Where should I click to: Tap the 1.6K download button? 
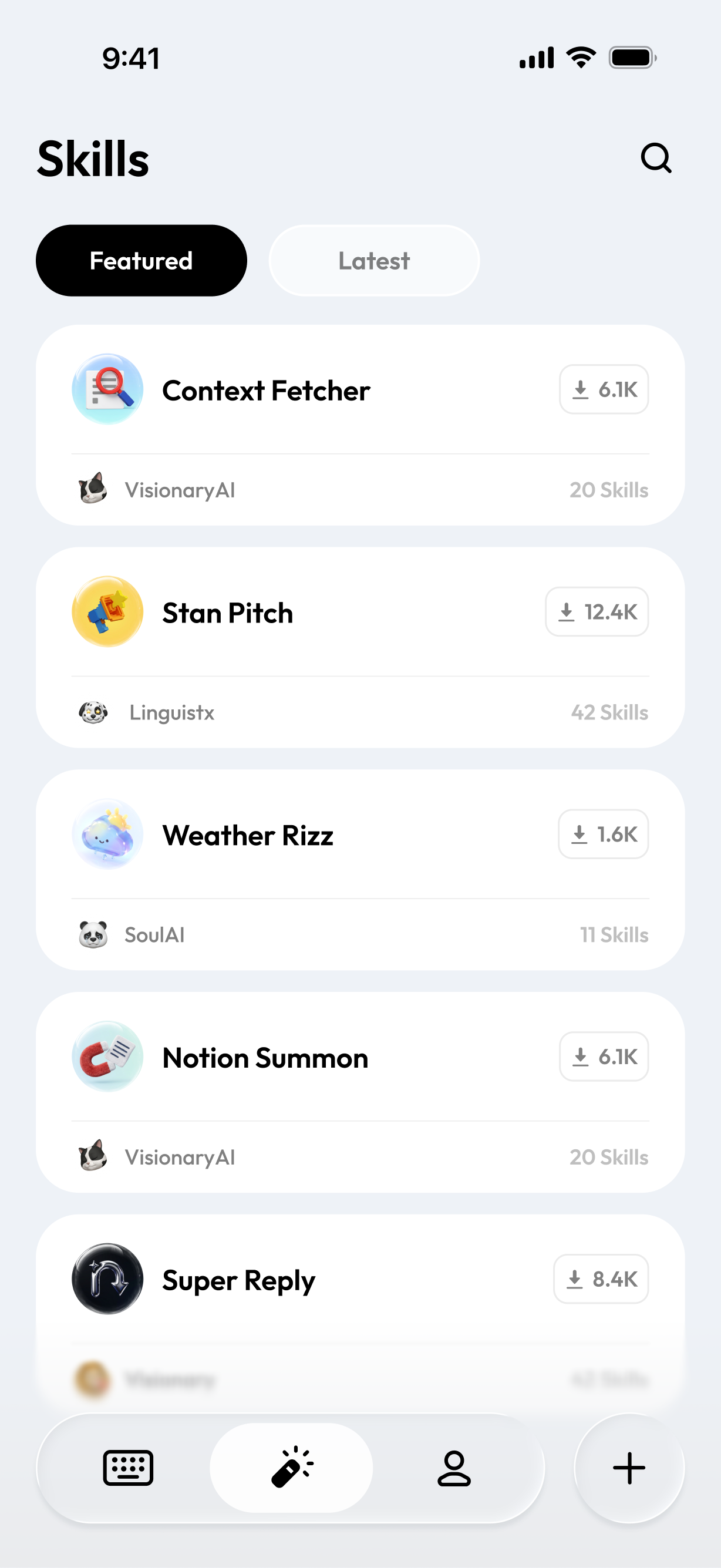pyautogui.click(x=603, y=834)
